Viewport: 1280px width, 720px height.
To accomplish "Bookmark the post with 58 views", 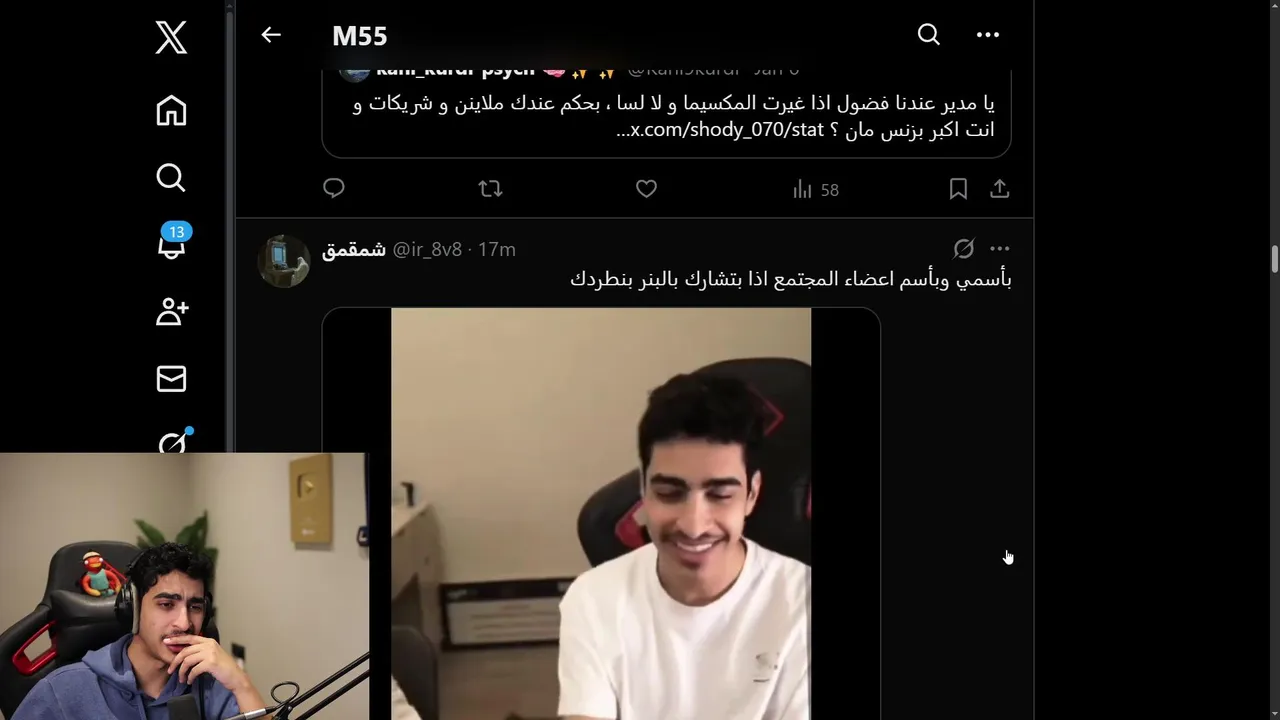I will click(x=958, y=189).
